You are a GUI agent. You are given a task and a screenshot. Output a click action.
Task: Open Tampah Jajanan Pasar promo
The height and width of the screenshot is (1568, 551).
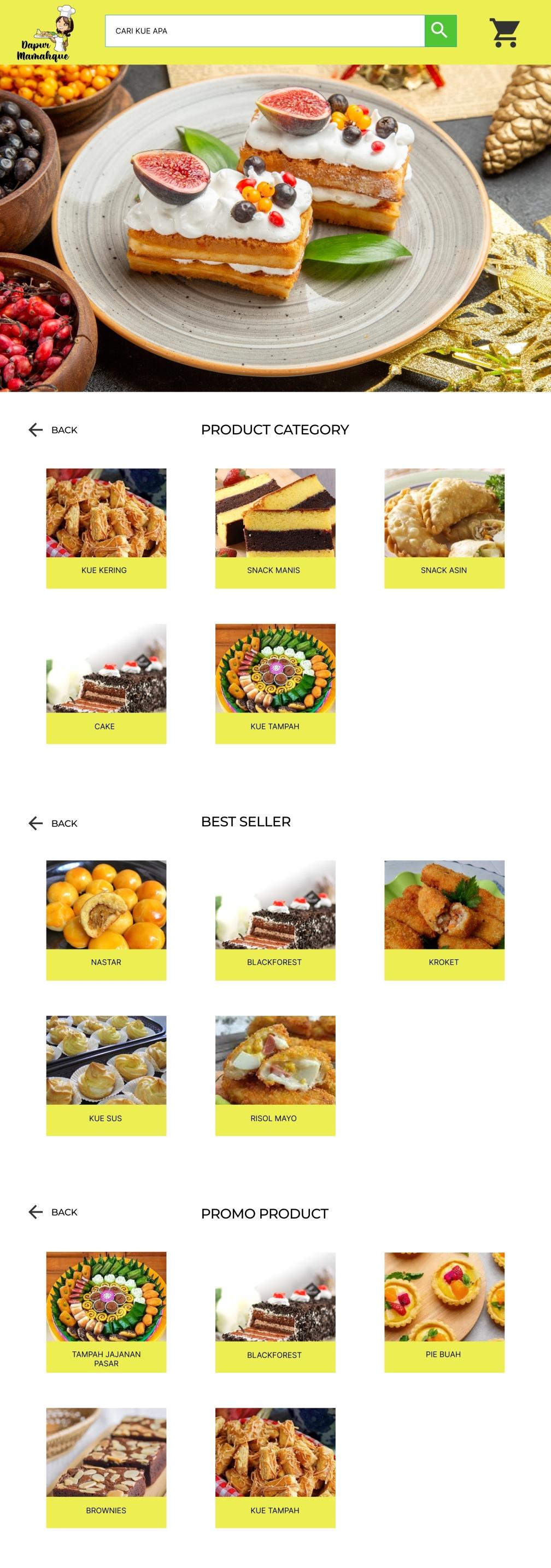[x=106, y=1311]
